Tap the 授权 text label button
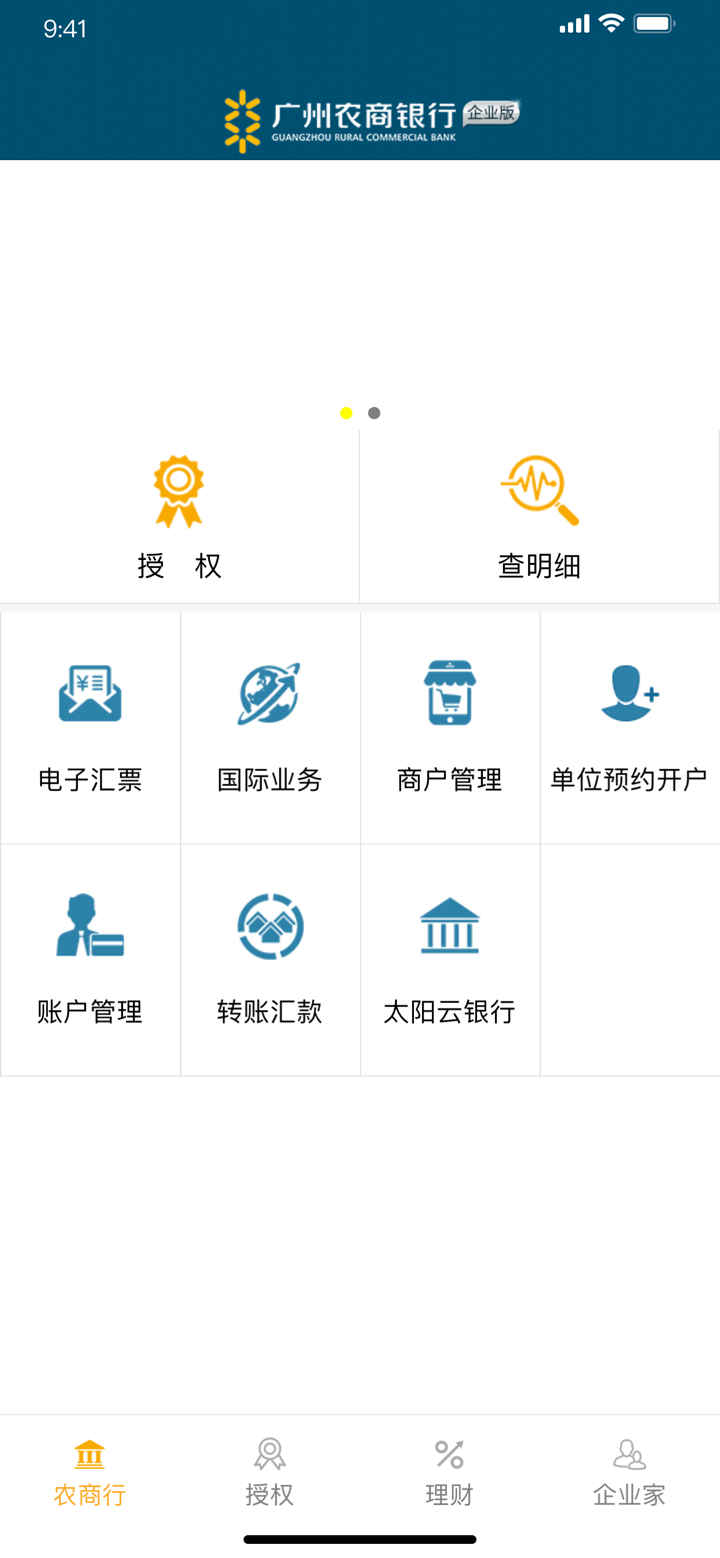The width and height of the screenshot is (720, 1558). tap(178, 566)
